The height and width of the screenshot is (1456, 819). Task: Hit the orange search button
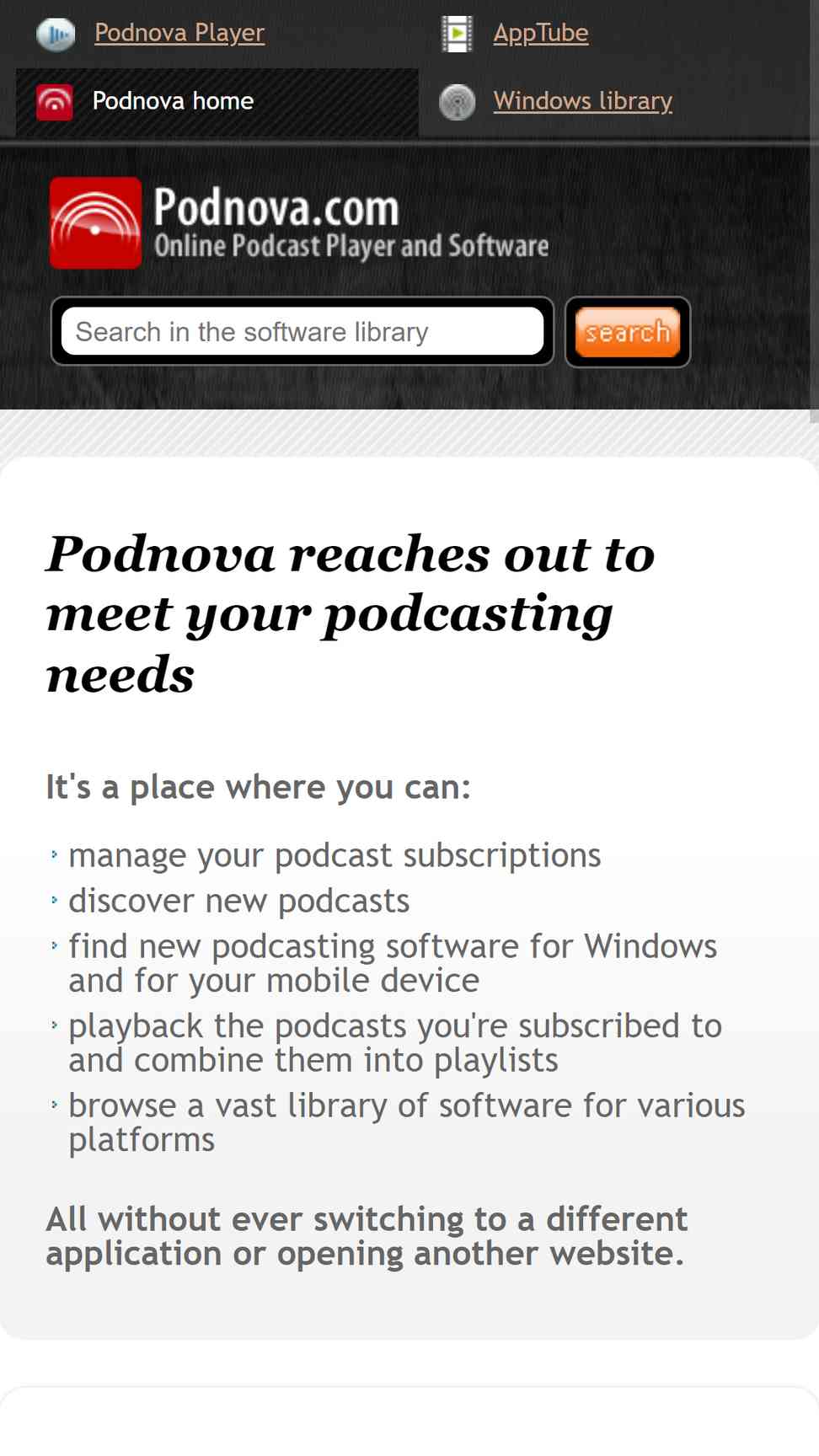tap(628, 332)
